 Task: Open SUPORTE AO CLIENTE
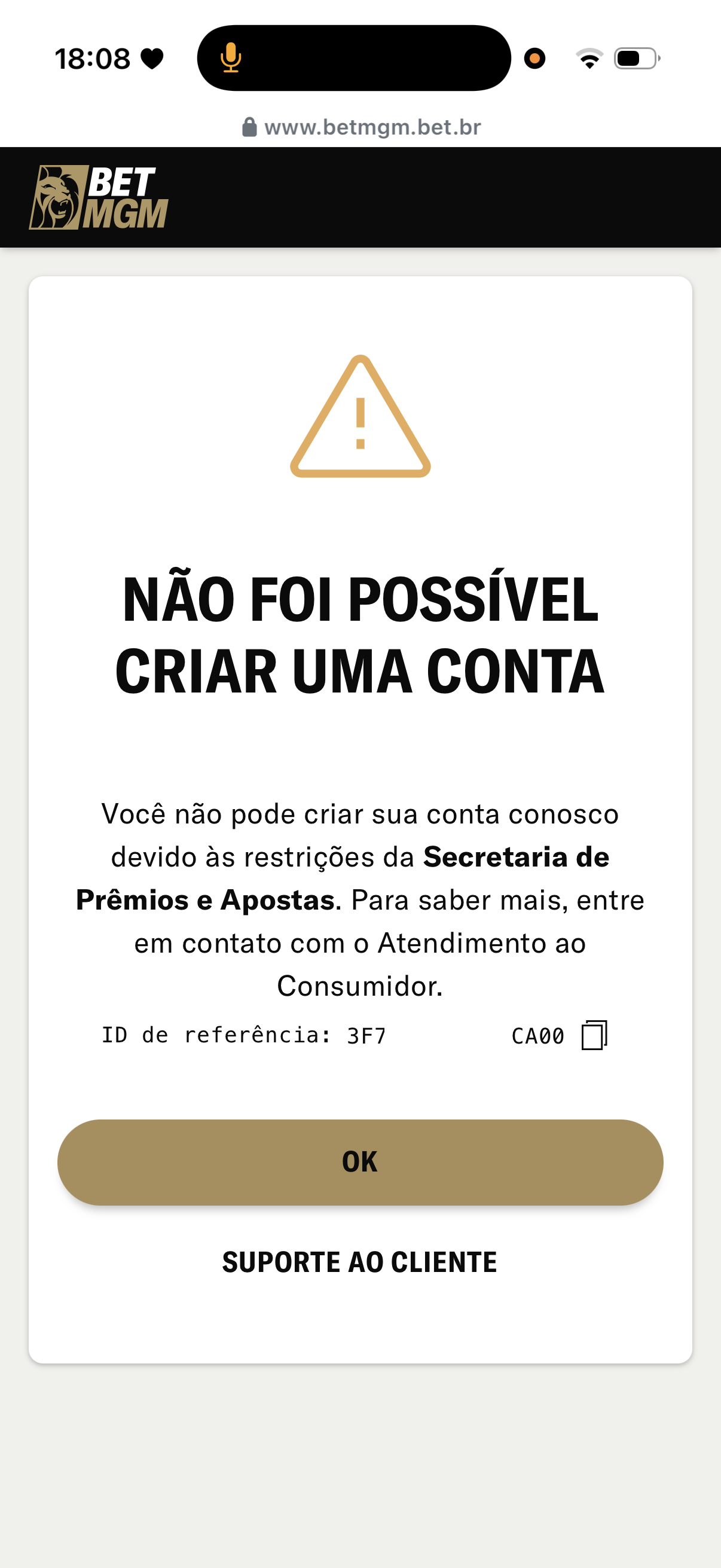click(360, 1261)
